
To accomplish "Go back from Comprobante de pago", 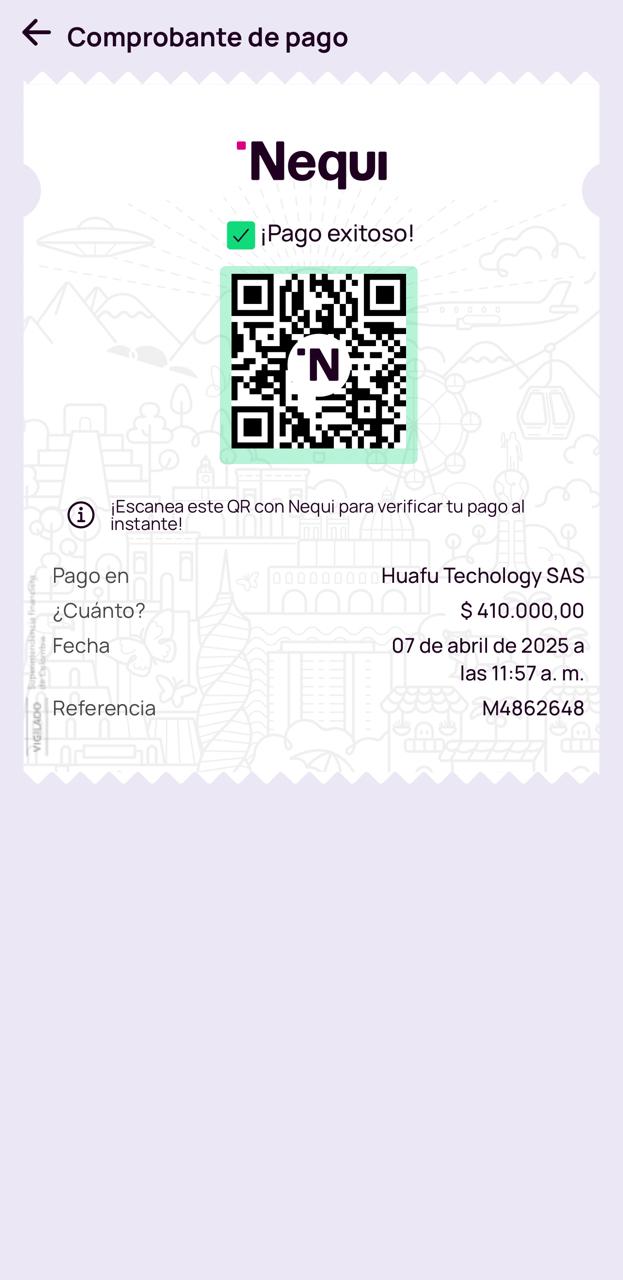I will (36, 33).
